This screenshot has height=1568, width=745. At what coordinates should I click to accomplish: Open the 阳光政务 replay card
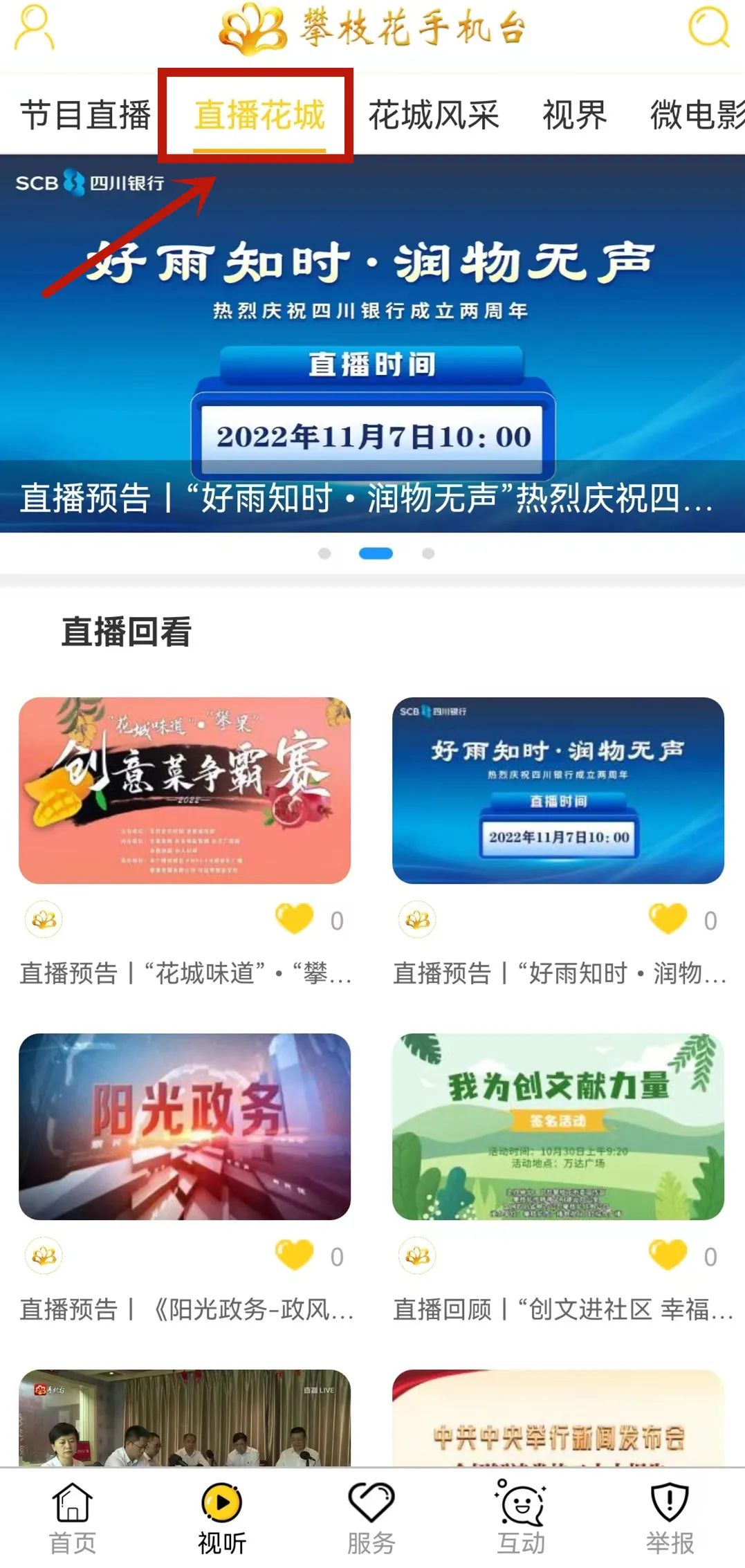pos(185,1126)
